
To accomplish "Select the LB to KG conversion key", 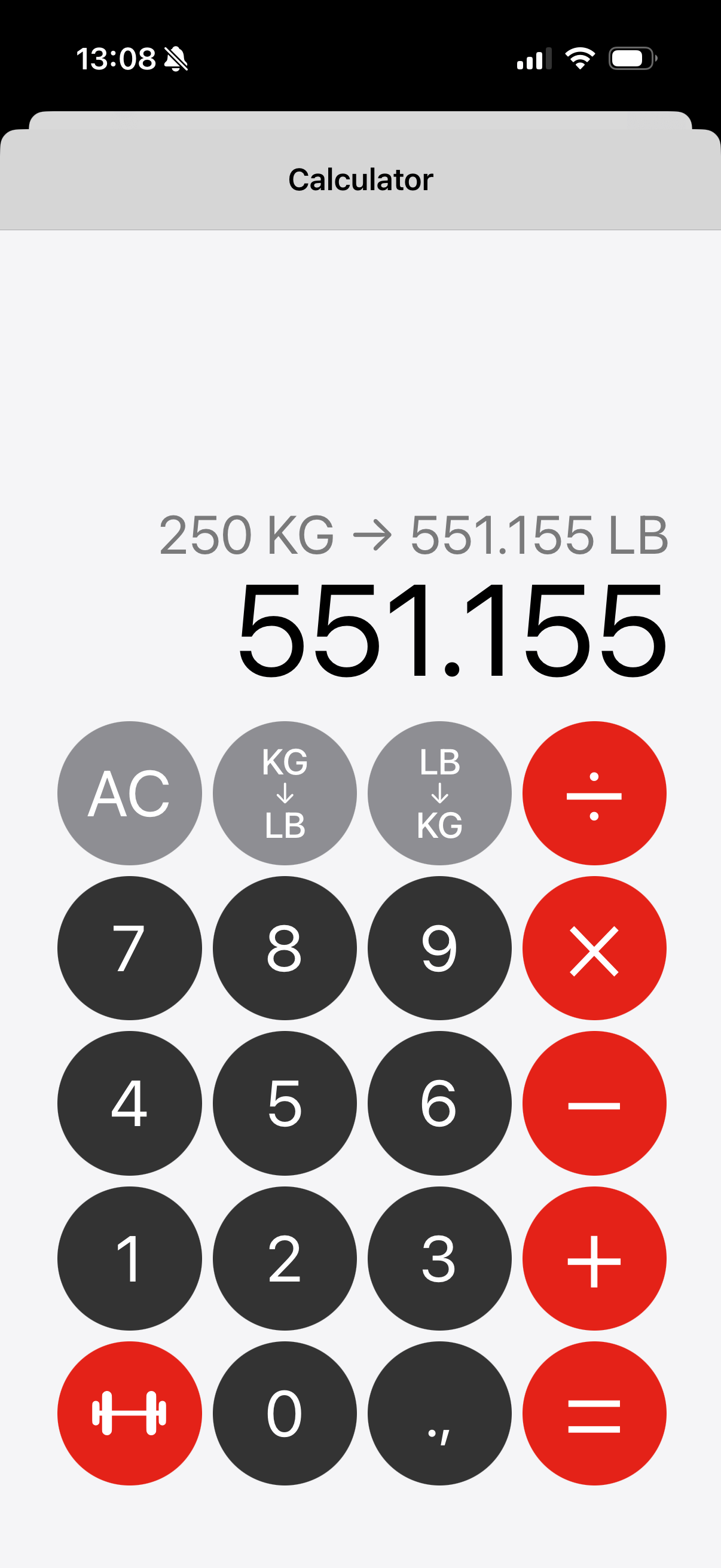I will 439,792.
